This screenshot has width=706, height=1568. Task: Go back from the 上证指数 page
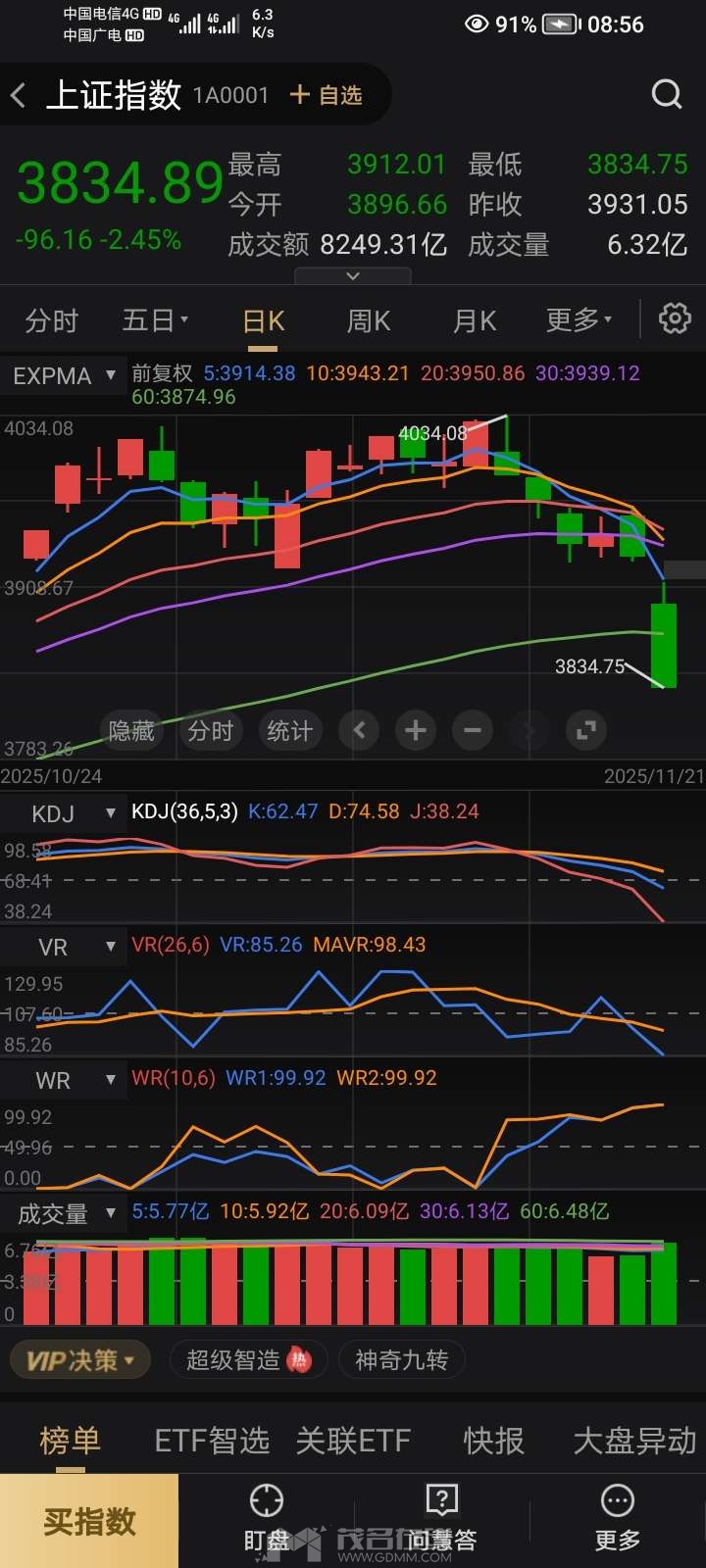point(19,95)
